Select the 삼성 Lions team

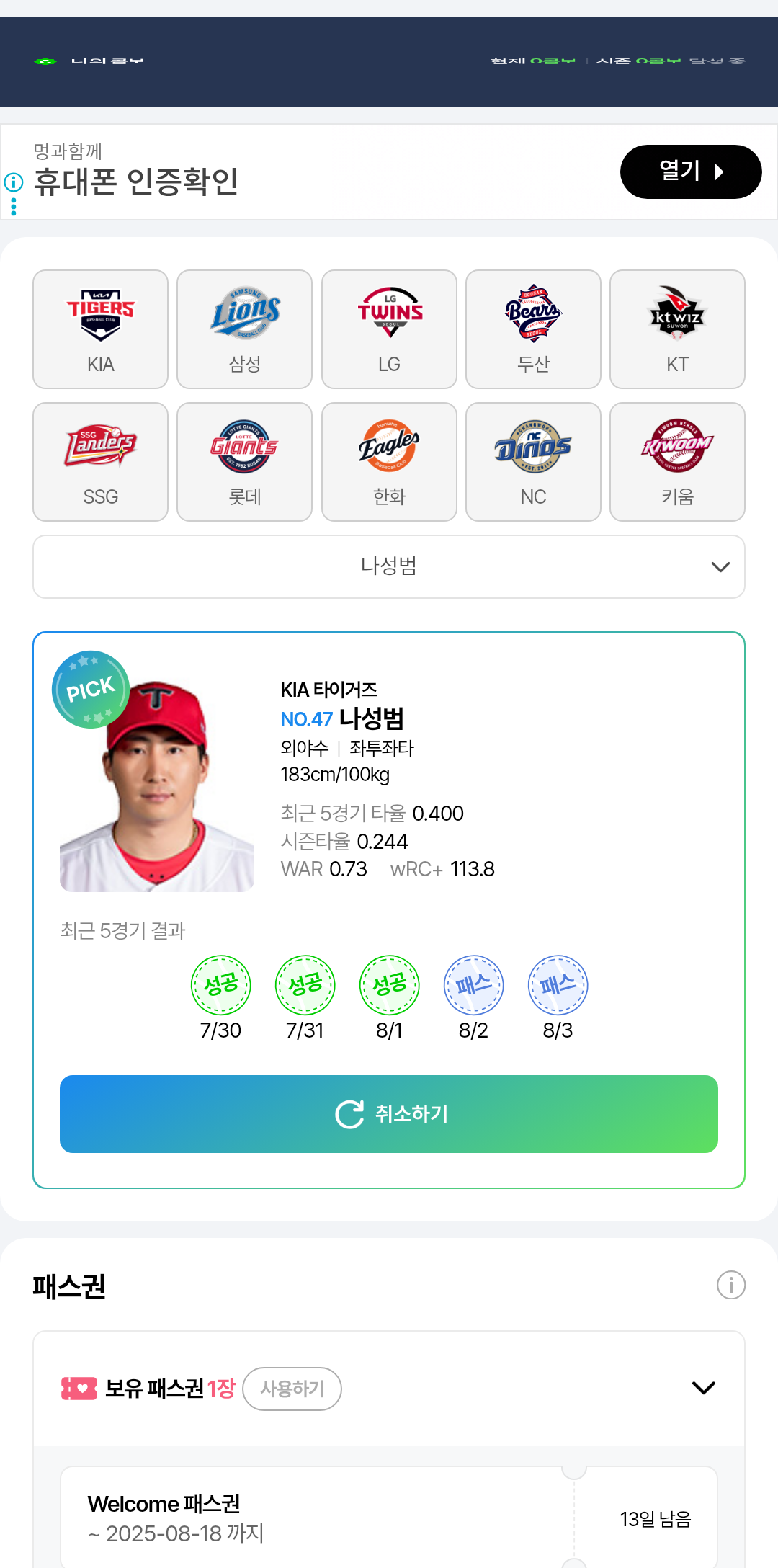(x=244, y=329)
